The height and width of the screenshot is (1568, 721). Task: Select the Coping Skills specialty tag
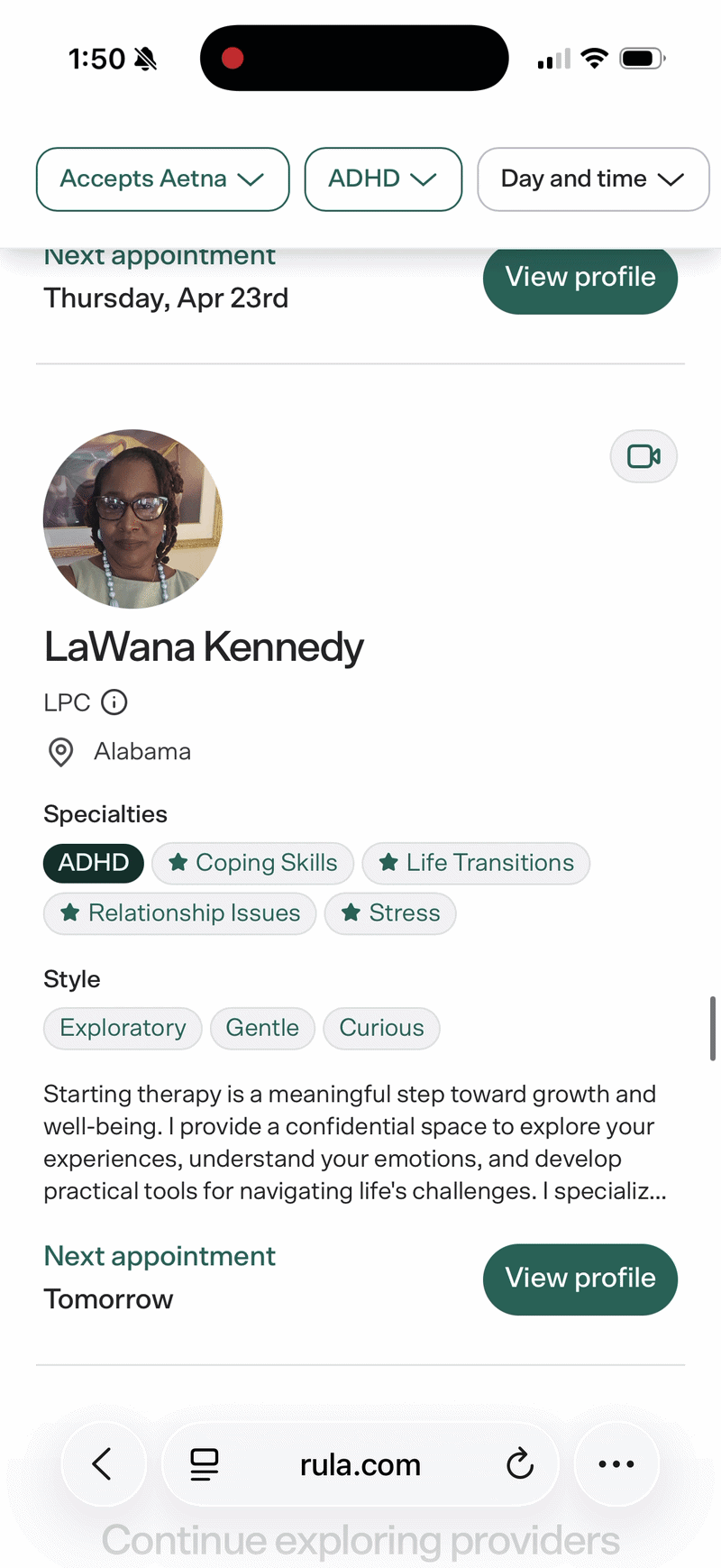click(252, 863)
